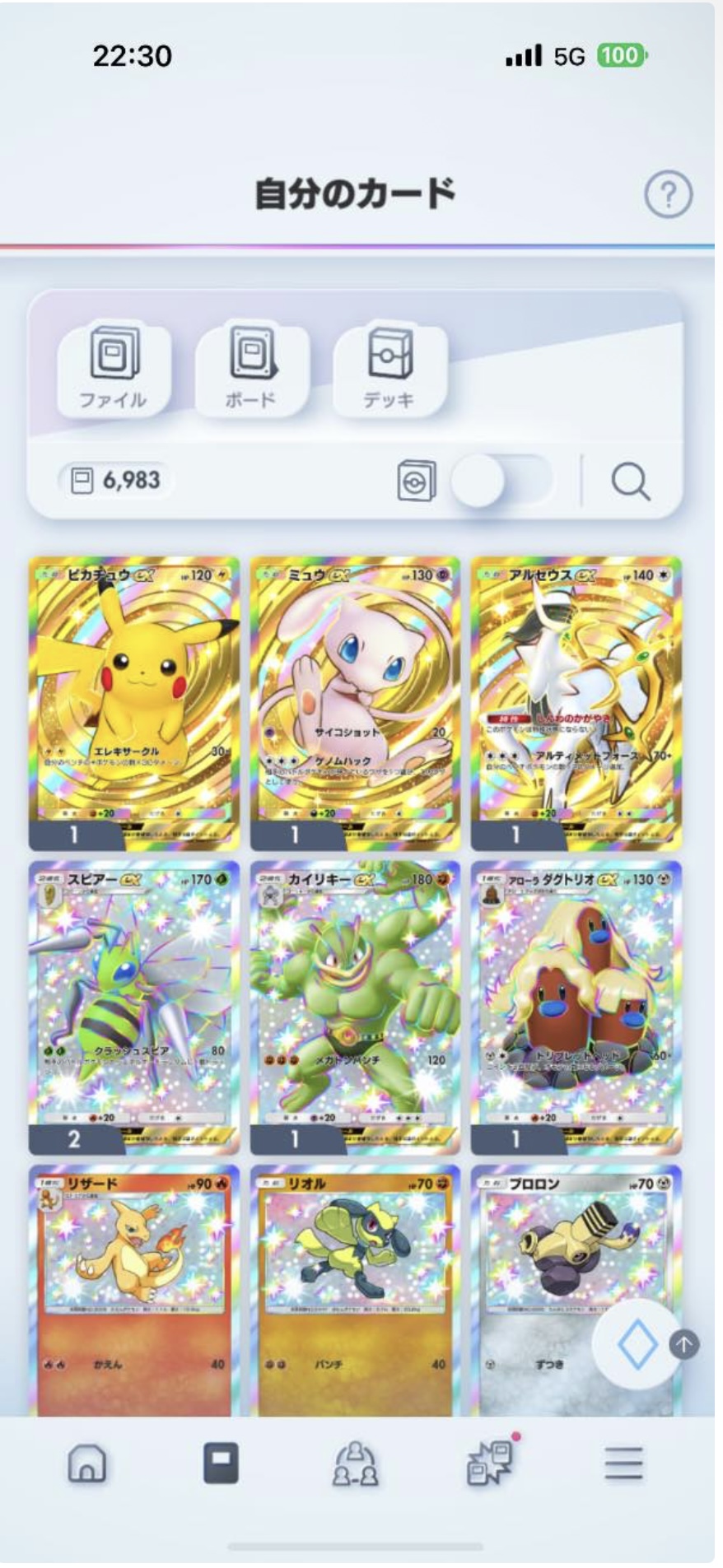The width and height of the screenshot is (723, 1568).
Task: Open the ピカチュウ ex gold card
Action: click(x=134, y=700)
